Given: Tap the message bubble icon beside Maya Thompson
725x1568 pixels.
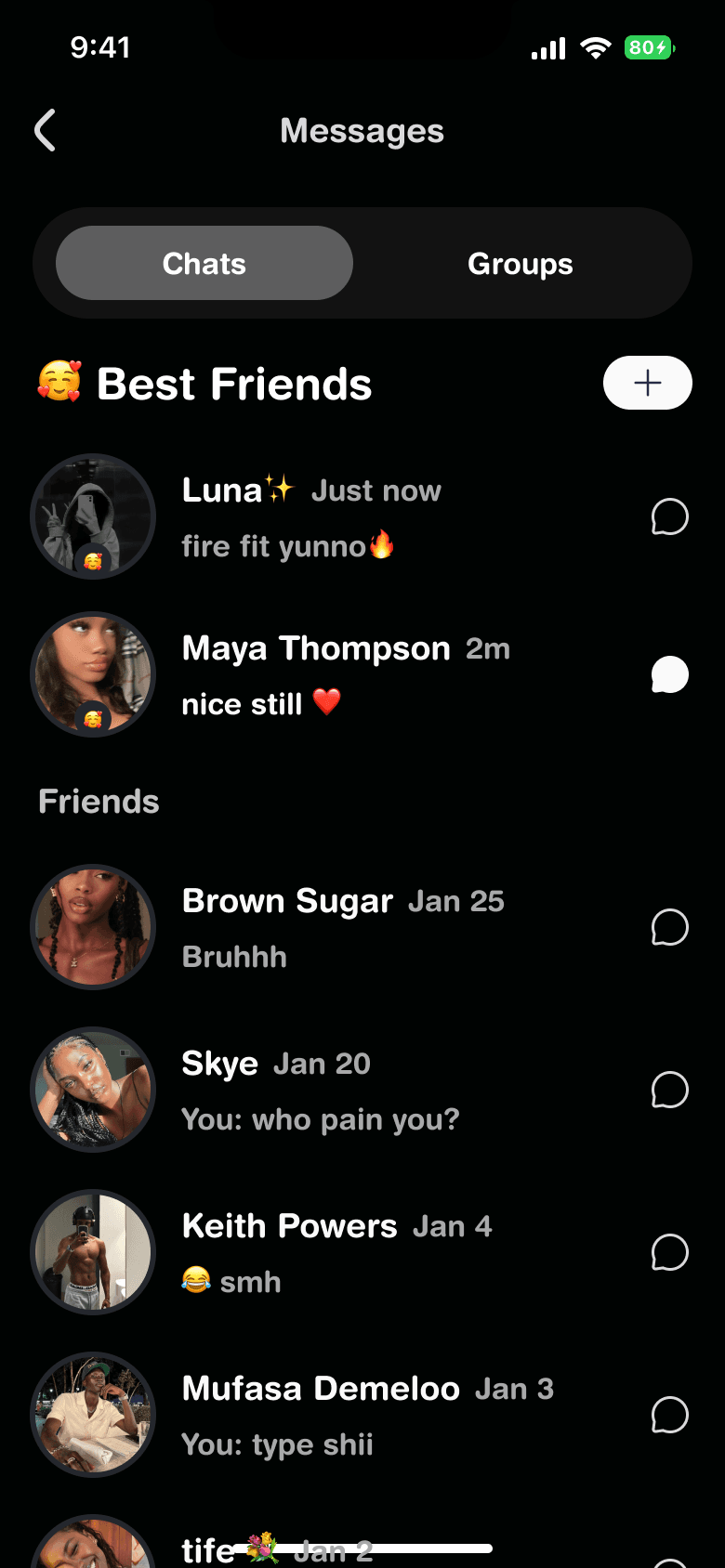Looking at the screenshot, I should [x=669, y=675].
